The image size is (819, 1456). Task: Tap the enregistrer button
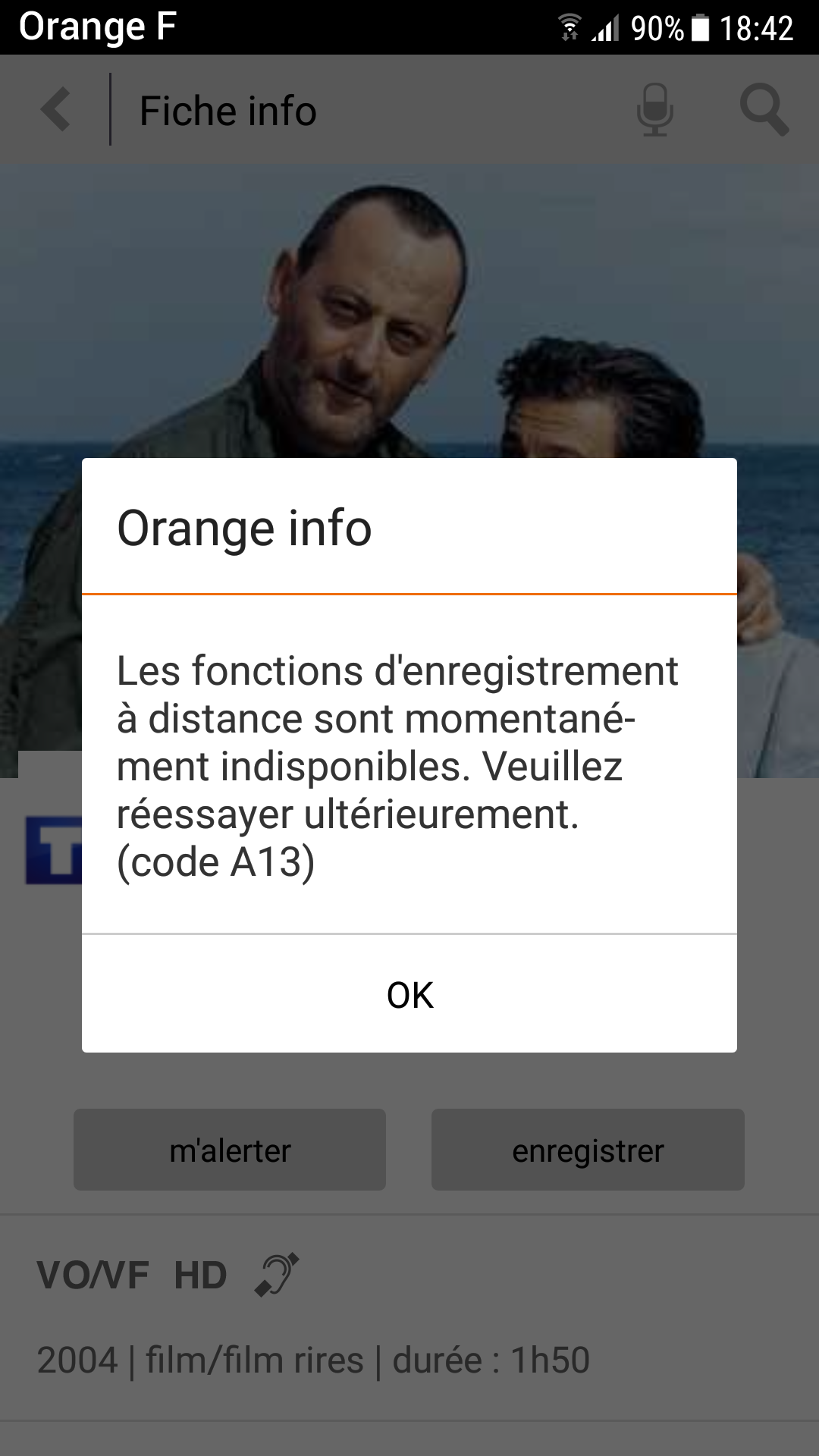(588, 1150)
